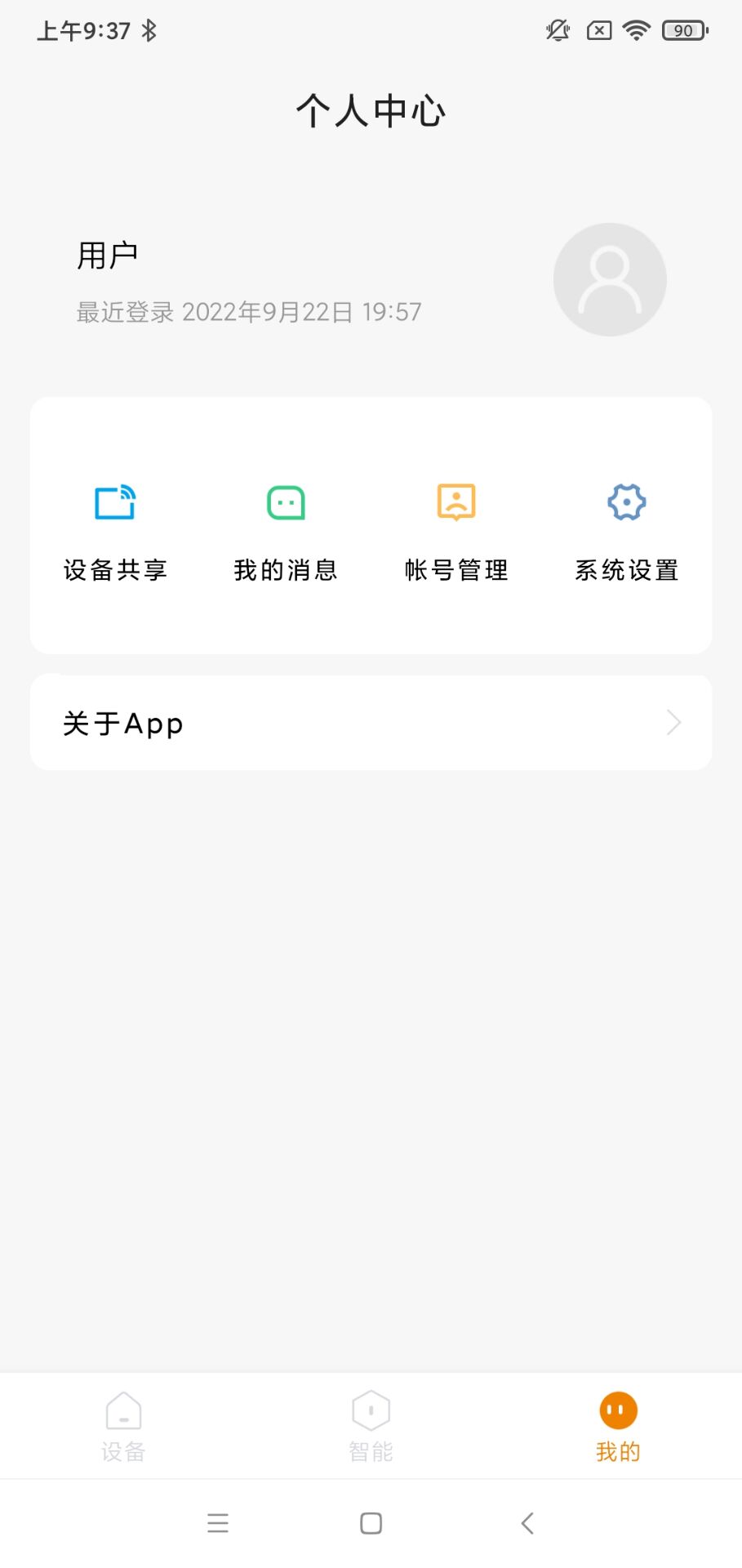Open the 关于App row

point(371,723)
